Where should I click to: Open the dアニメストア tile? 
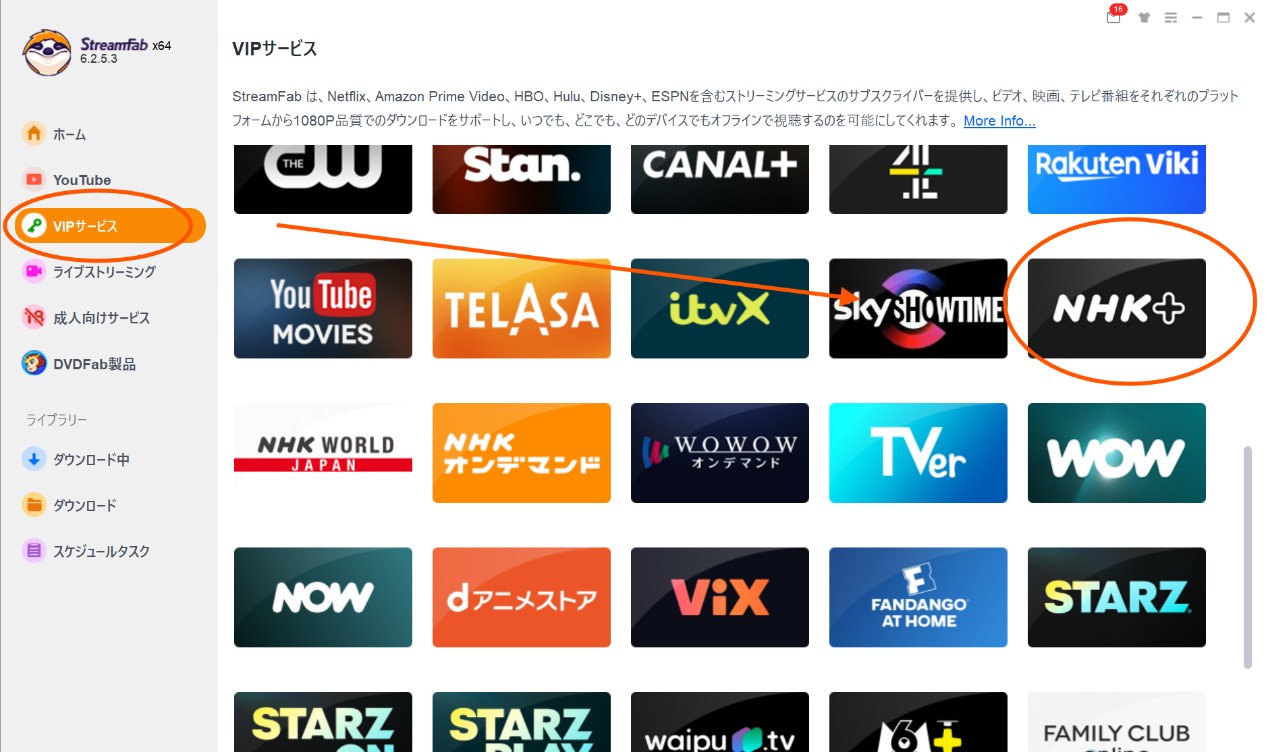[x=521, y=597]
